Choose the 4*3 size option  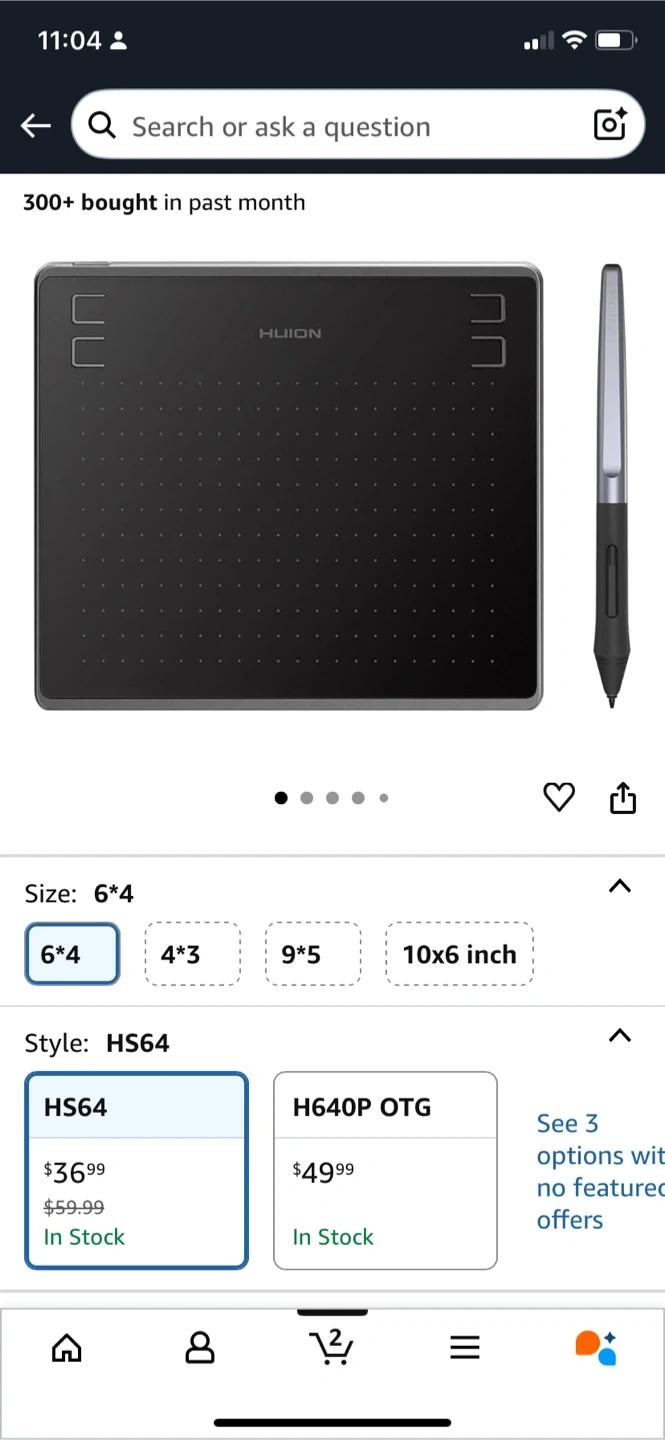[x=192, y=954]
